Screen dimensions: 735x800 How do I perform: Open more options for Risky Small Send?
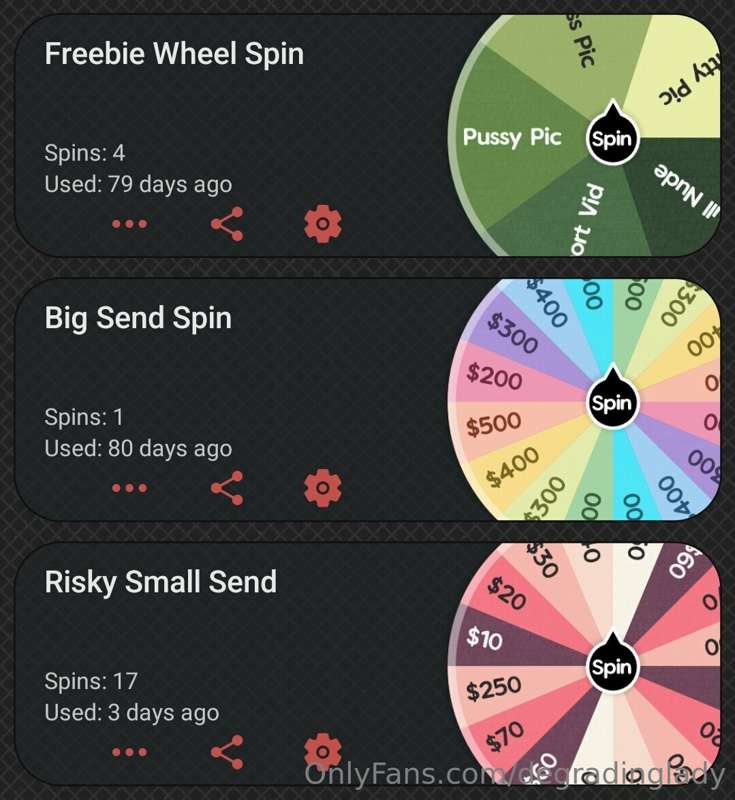tap(129, 752)
